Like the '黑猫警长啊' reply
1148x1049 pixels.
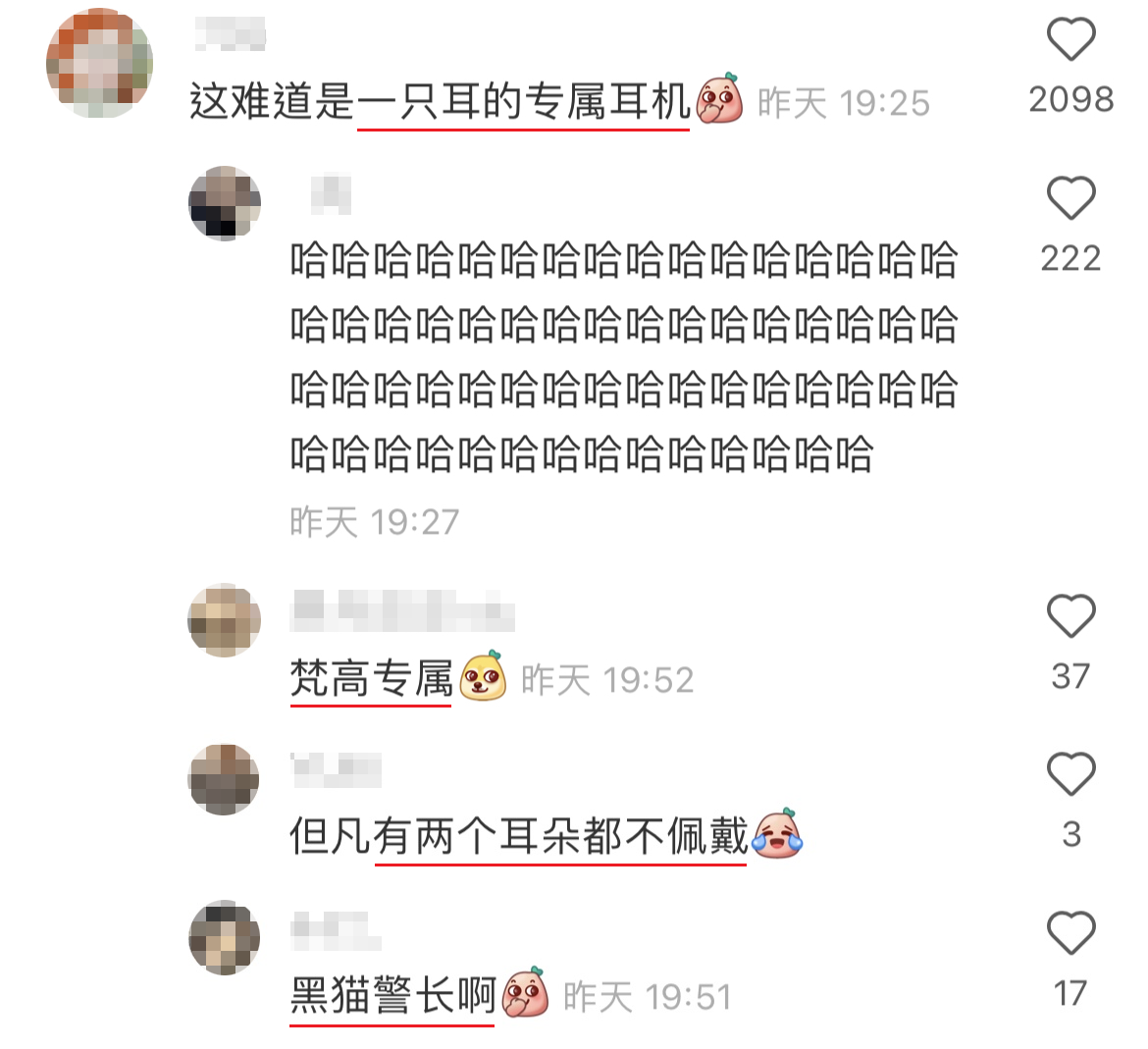[1070, 933]
